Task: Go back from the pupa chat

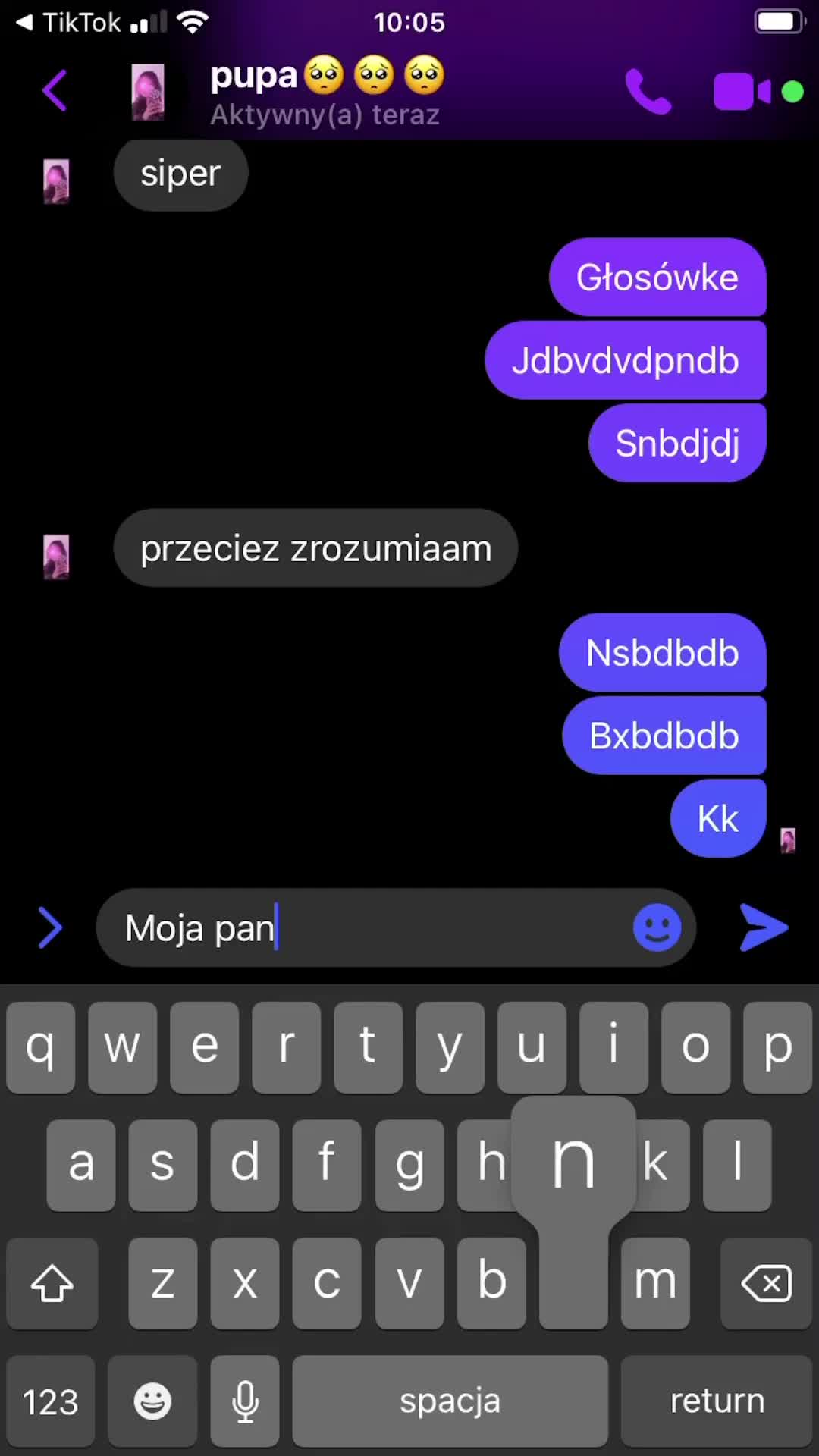Action: 55,91
